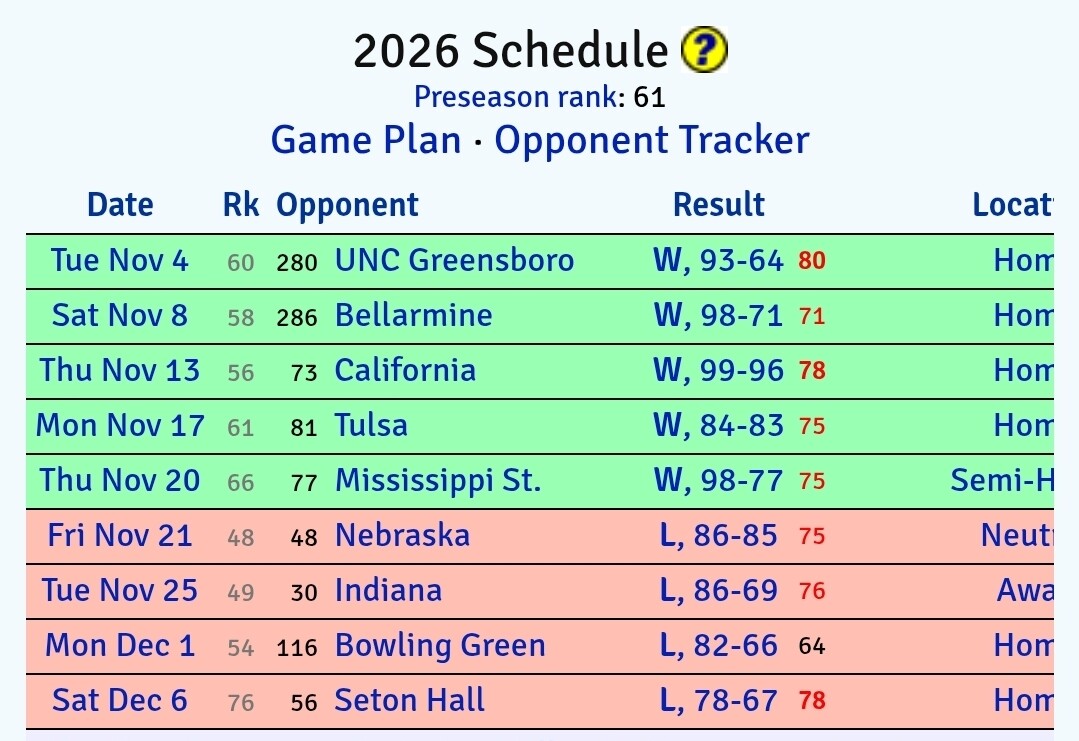Open the schedule help question mark
The height and width of the screenshot is (741, 1079).
(x=704, y=50)
